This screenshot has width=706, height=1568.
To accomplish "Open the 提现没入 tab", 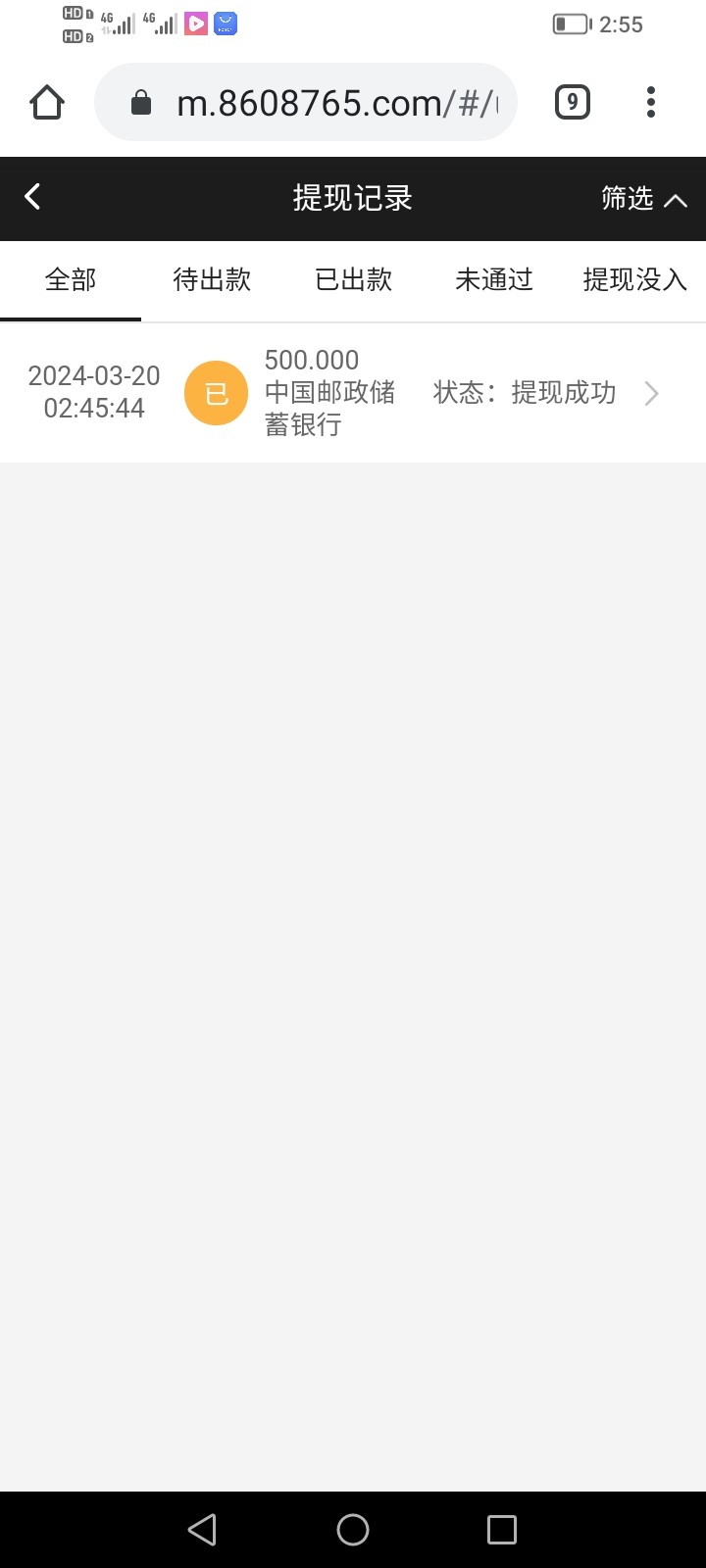I will click(x=634, y=280).
